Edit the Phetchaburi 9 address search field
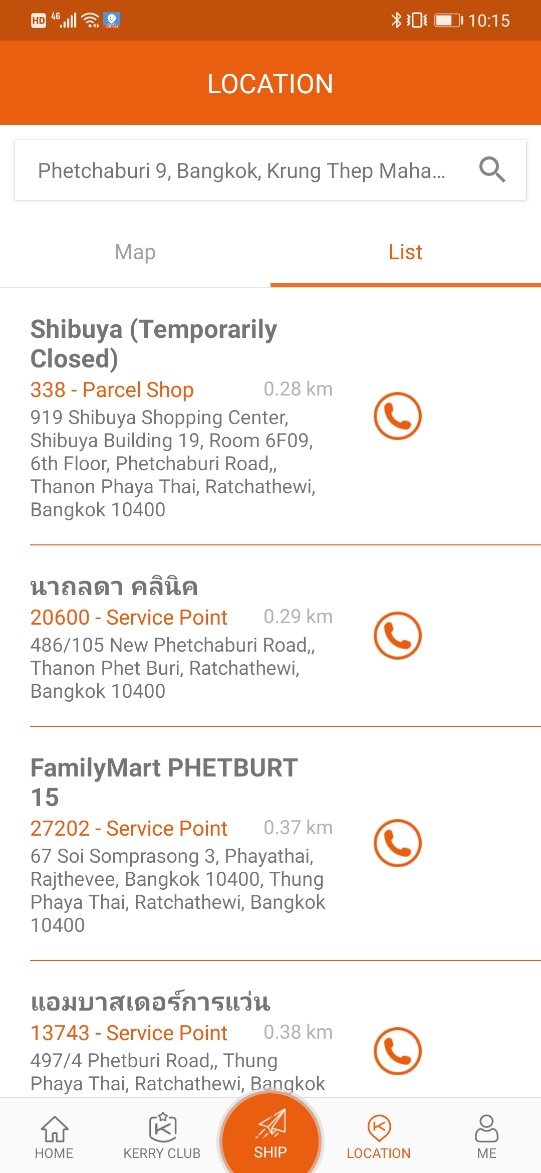This screenshot has width=541, height=1173. pyautogui.click(x=270, y=171)
